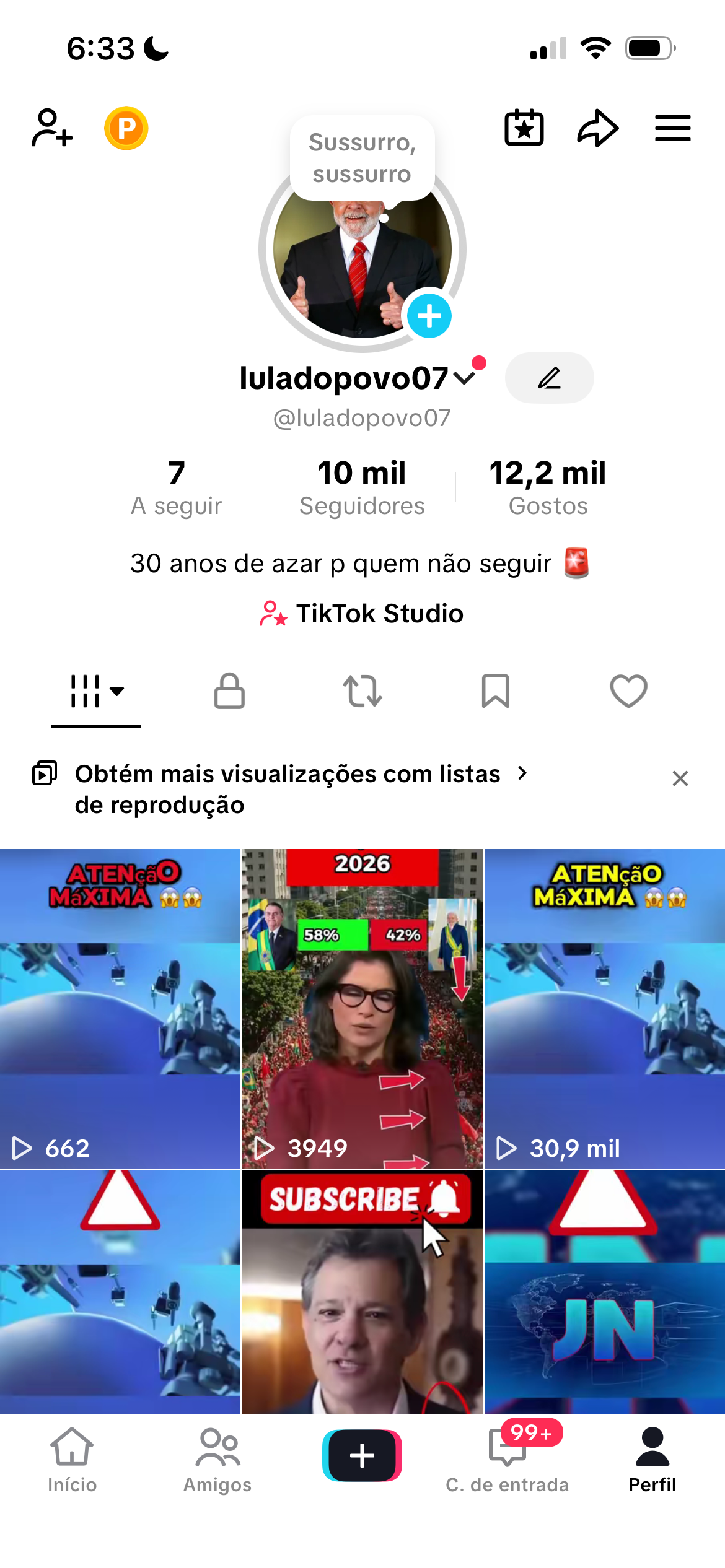Go to the Início tab

72,1458
